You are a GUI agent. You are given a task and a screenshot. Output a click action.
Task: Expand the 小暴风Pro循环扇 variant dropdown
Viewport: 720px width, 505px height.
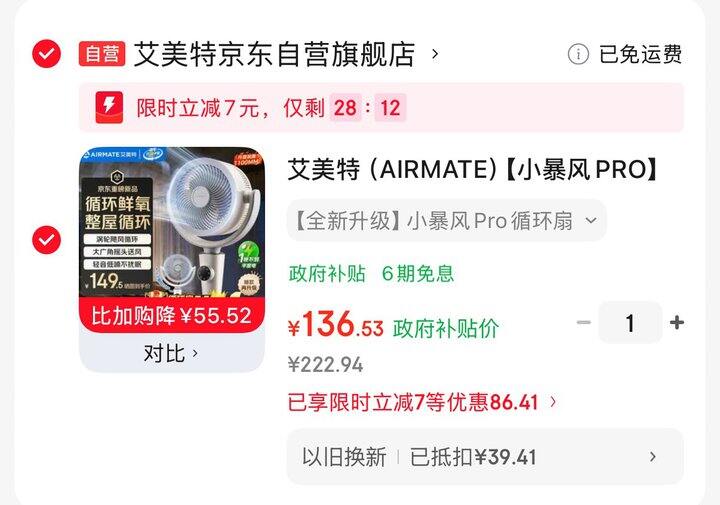pos(446,221)
